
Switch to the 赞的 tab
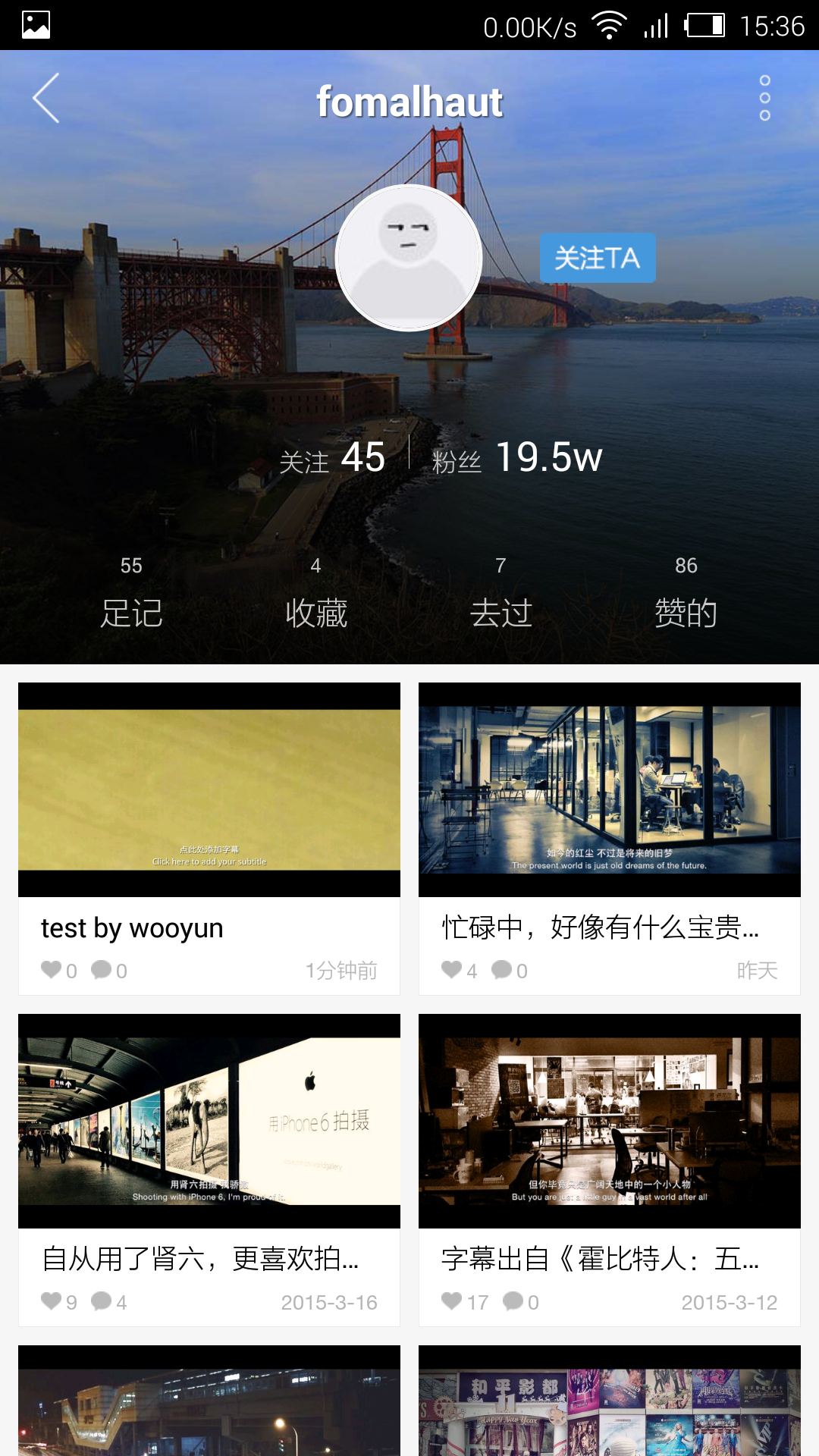pyautogui.click(x=686, y=595)
